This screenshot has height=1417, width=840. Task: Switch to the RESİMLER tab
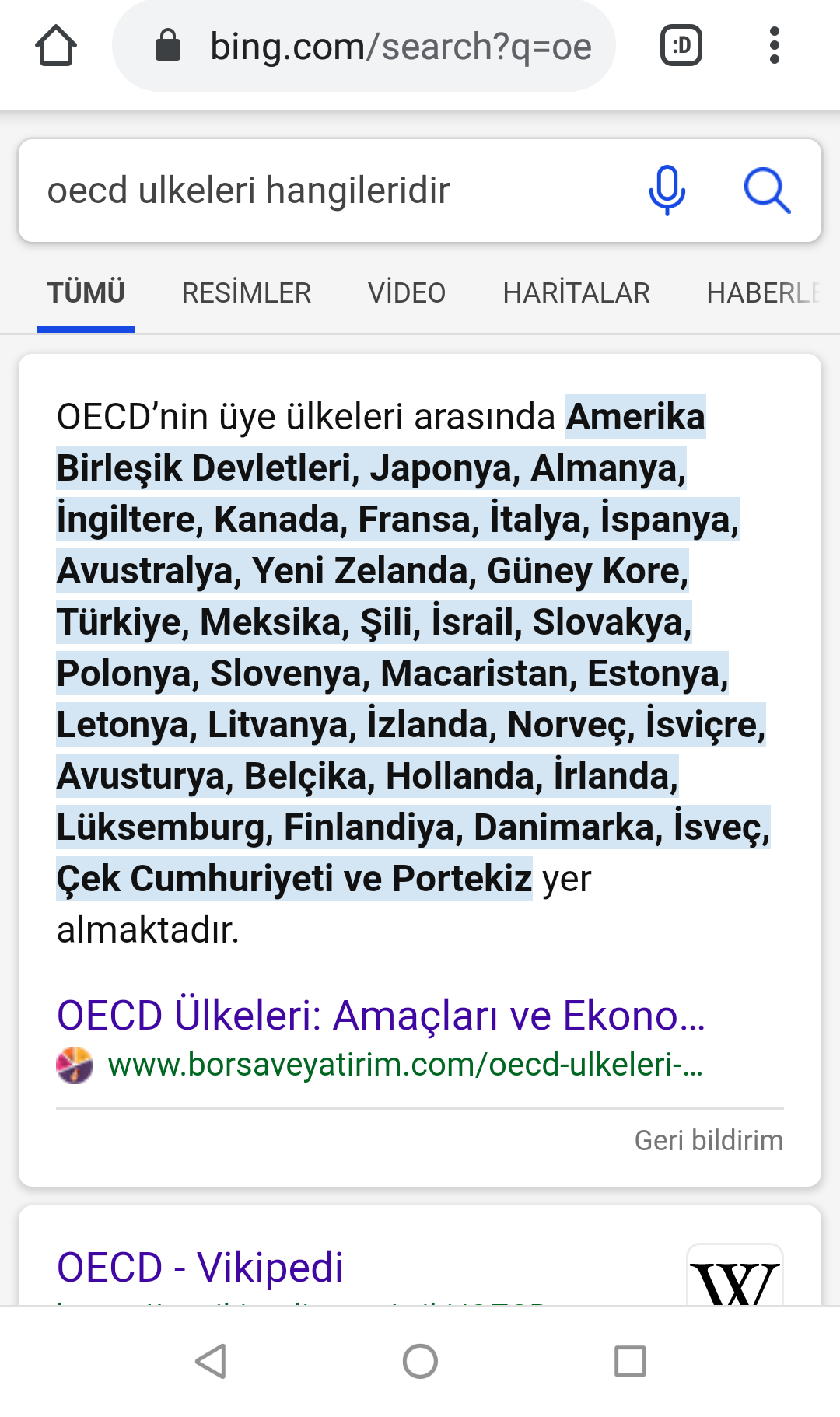click(246, 293)
